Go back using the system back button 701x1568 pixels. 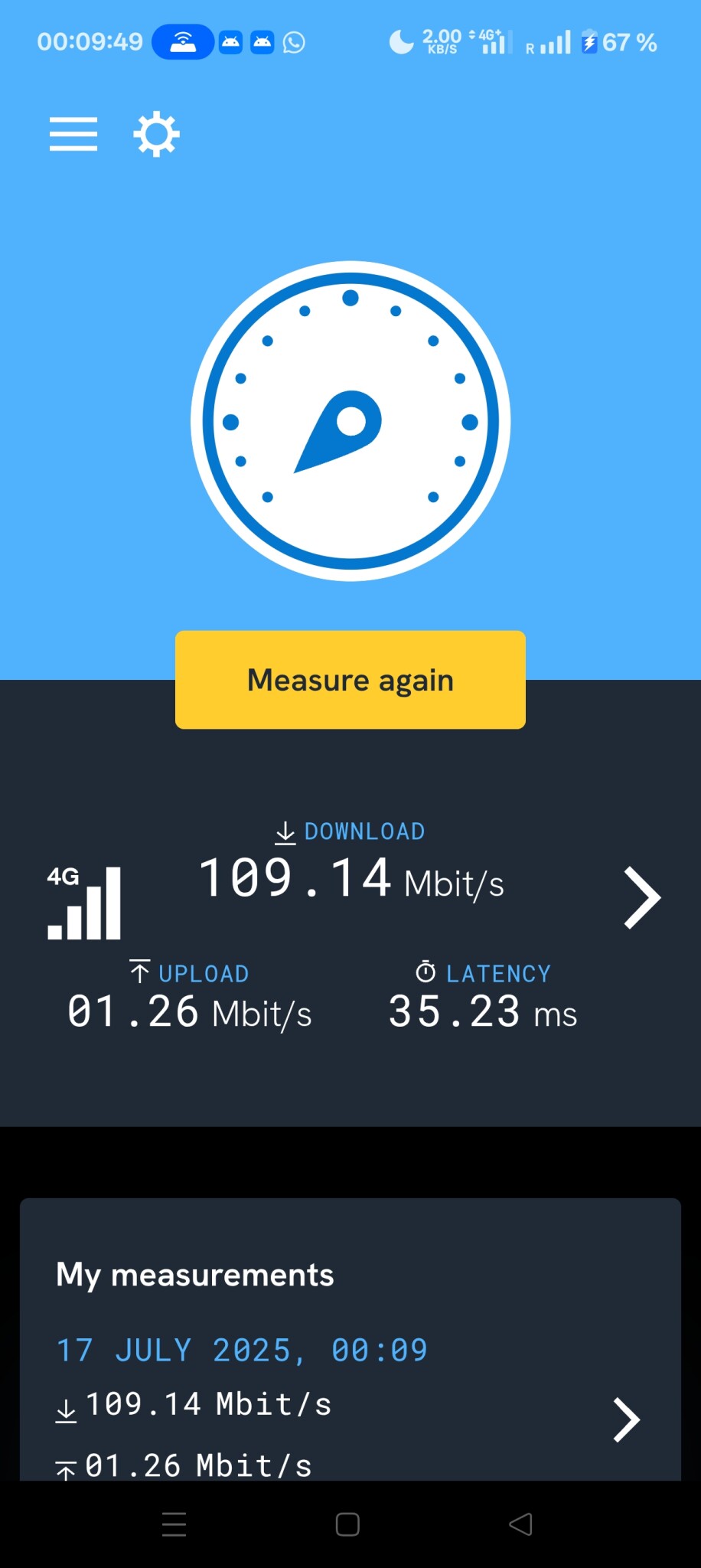click(521, 1524)
